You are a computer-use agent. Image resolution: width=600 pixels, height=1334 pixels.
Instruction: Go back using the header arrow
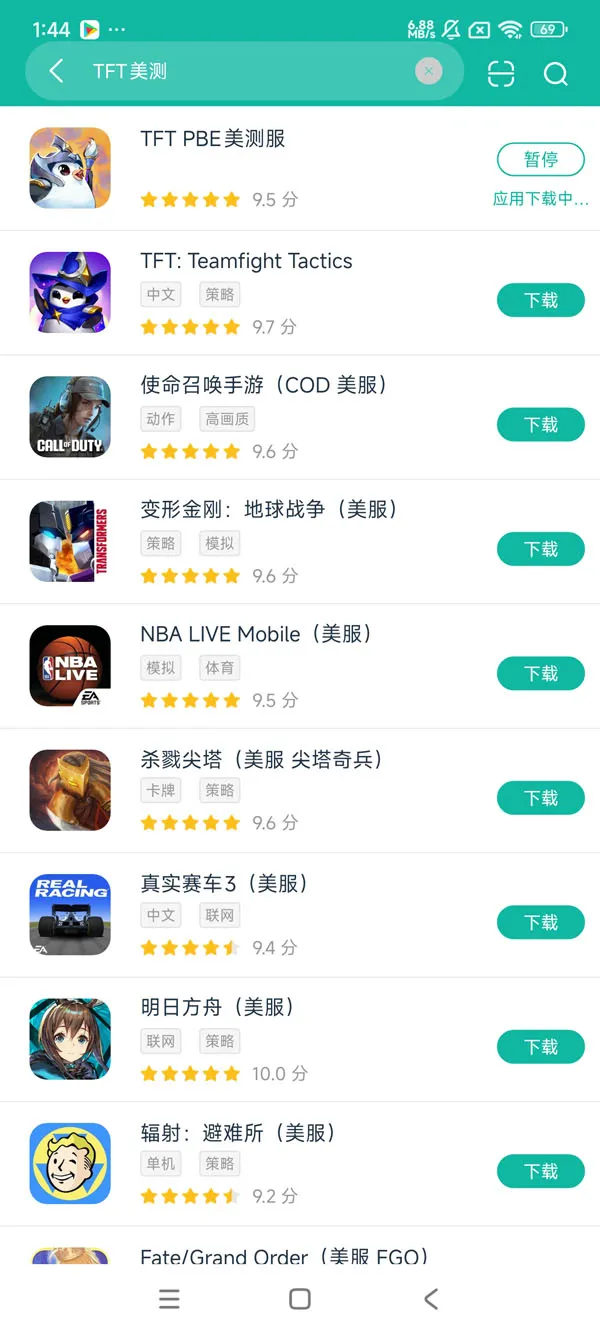click(56, 71)
